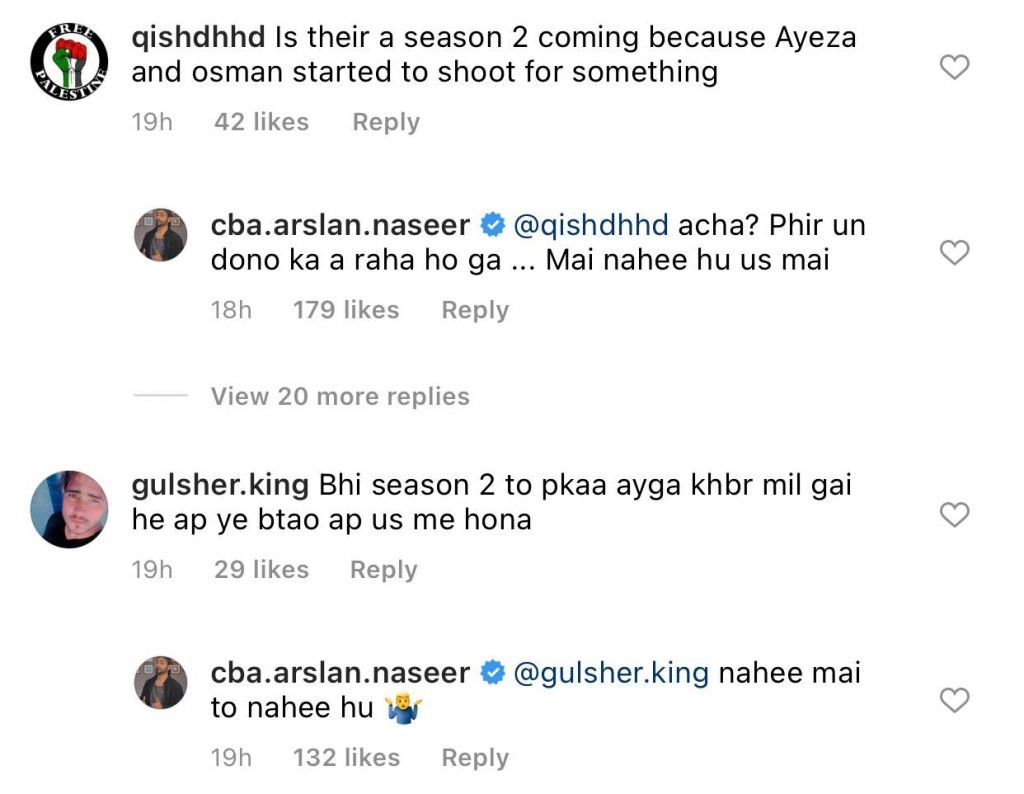Image resolution: width=1024 pixels, height=794 pixels.
Task: Reply to gulsher.king's comment
Action: (x=383, y=570)
